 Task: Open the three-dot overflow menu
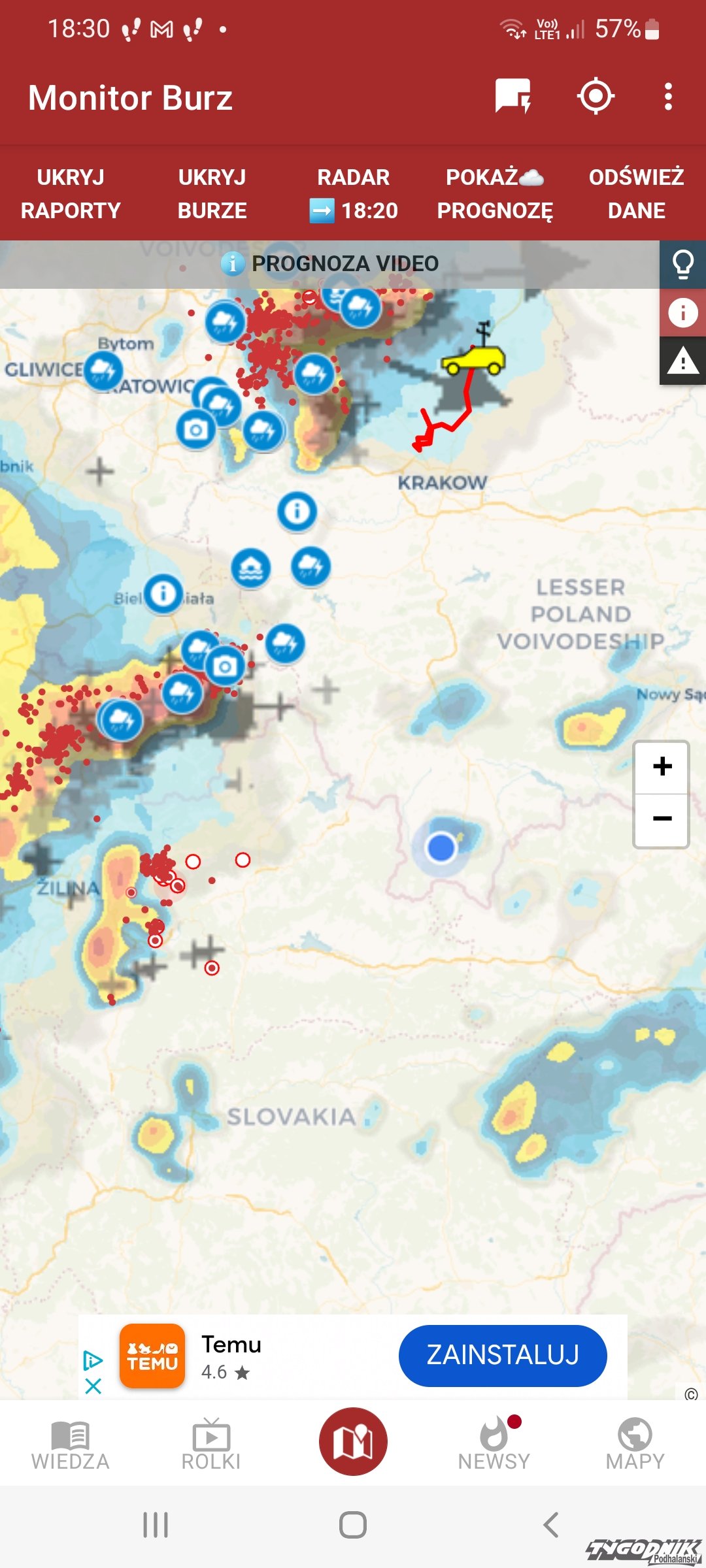(667, 97)
